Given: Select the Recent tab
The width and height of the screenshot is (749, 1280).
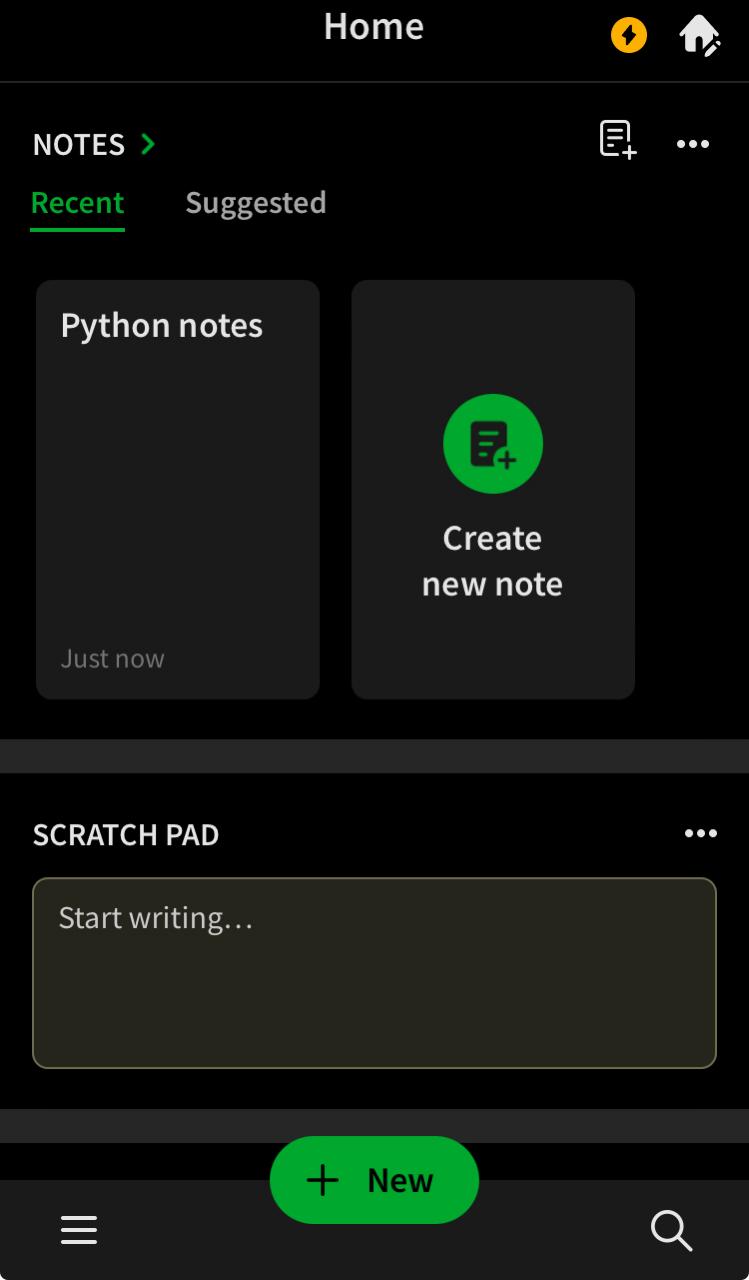Looking at the screenshot, I should click(77, 203).
